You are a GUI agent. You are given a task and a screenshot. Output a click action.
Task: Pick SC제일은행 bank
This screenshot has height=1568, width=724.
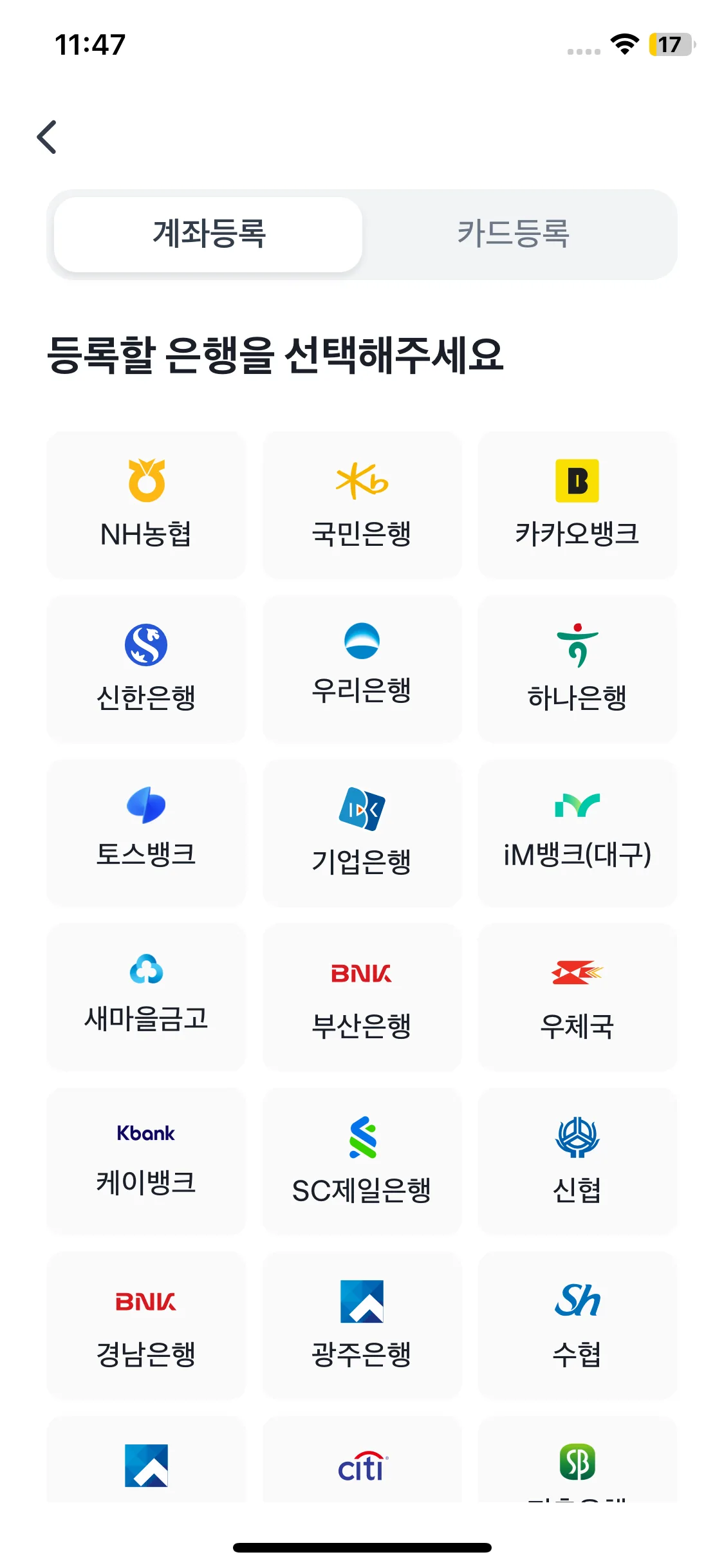(362, 1161)
